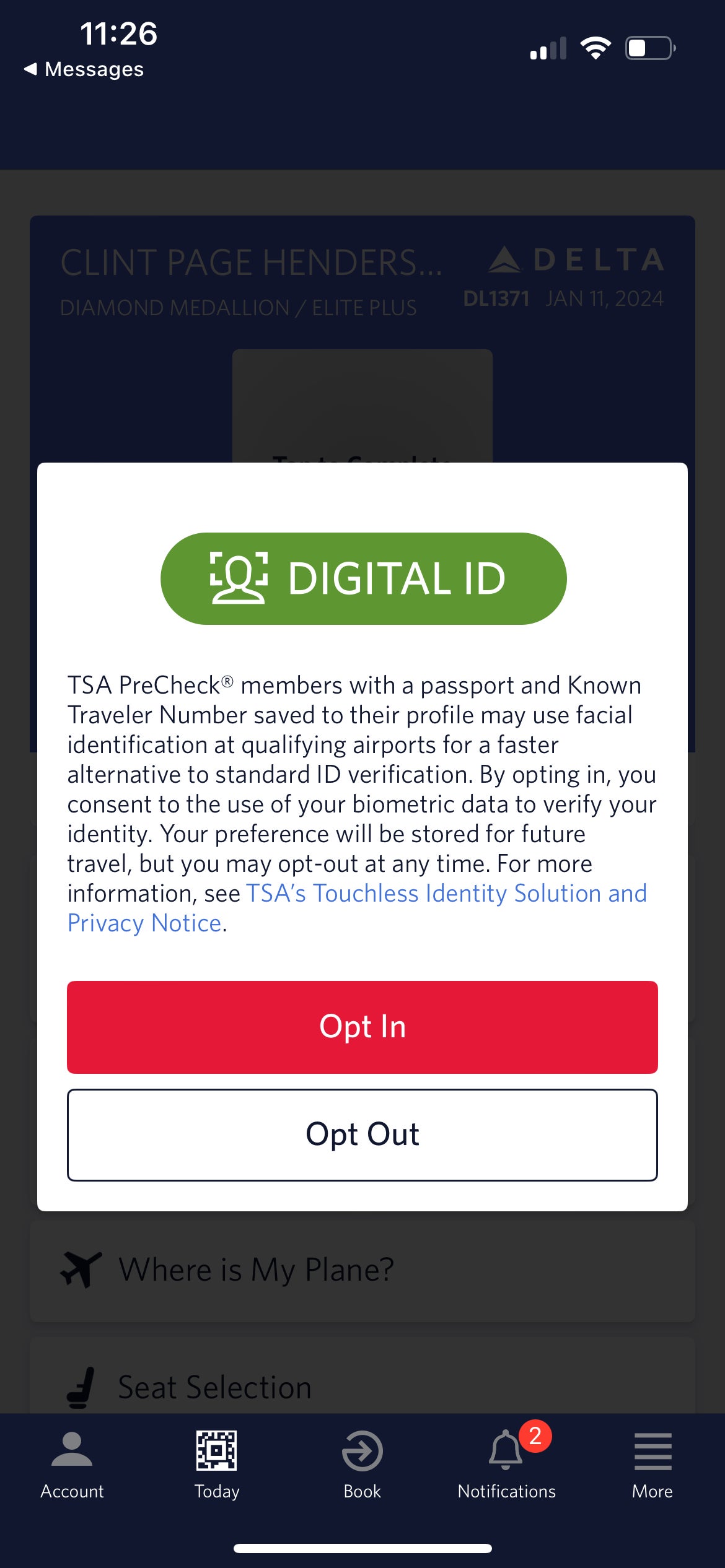Tap the traveler name on the boarding pass

pyautogui.click(x=252, y=261)
